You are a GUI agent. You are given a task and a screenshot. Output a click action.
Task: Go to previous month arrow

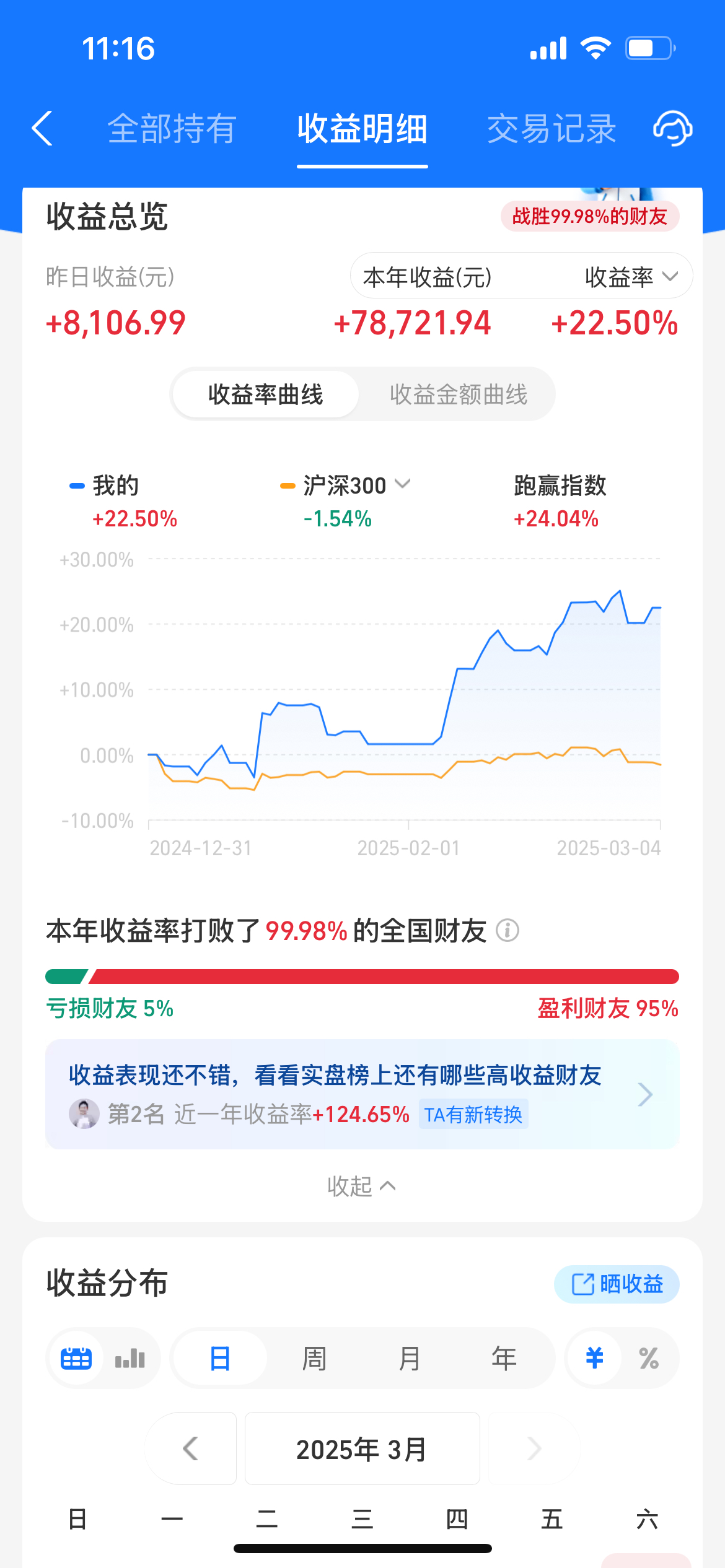191,1448
